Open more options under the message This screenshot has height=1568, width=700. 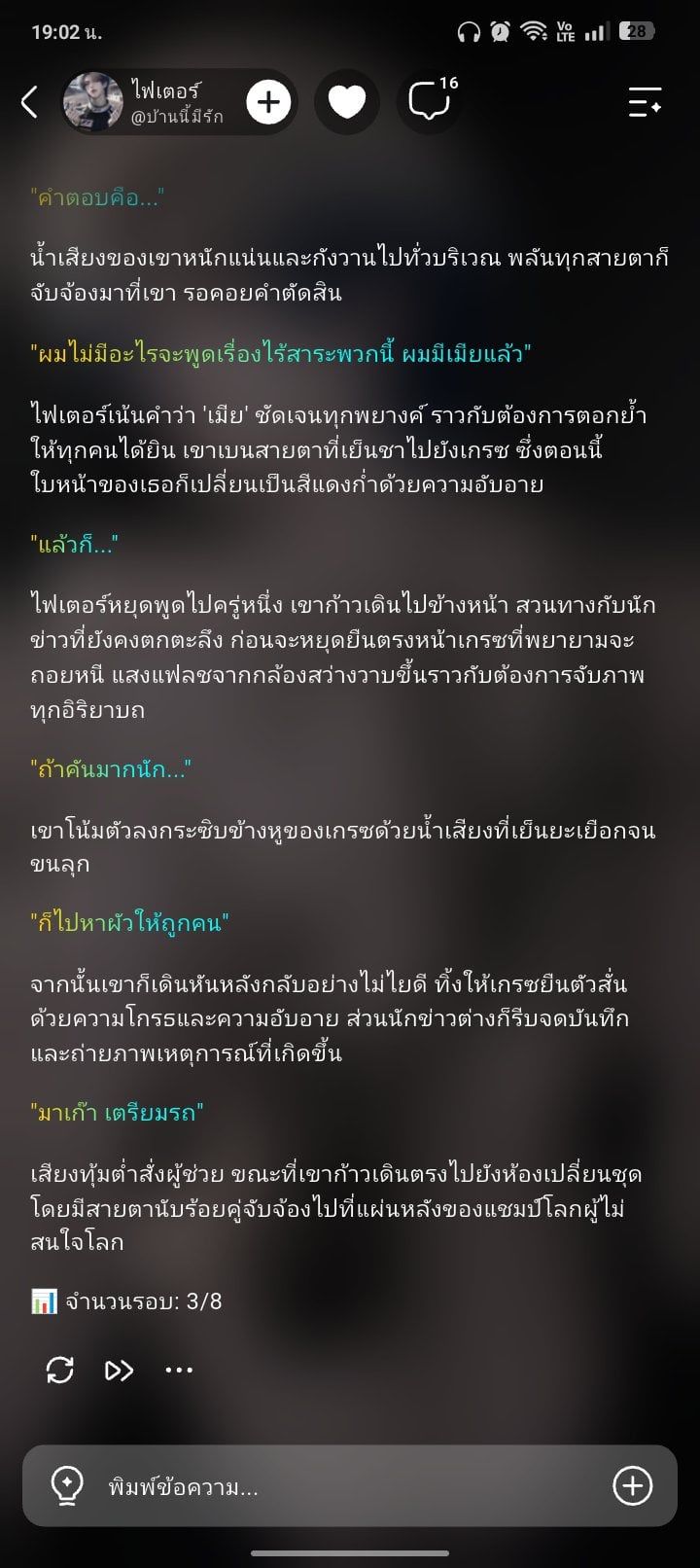click(x=179, y=1370)
